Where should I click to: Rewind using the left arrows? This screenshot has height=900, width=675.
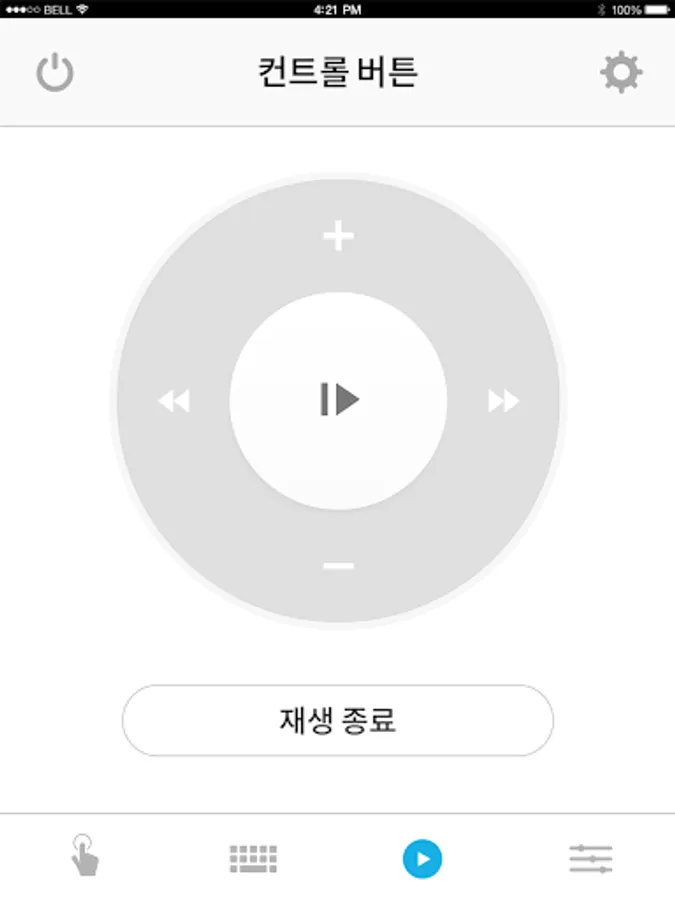pyautogui.click(x=174, y=402)
